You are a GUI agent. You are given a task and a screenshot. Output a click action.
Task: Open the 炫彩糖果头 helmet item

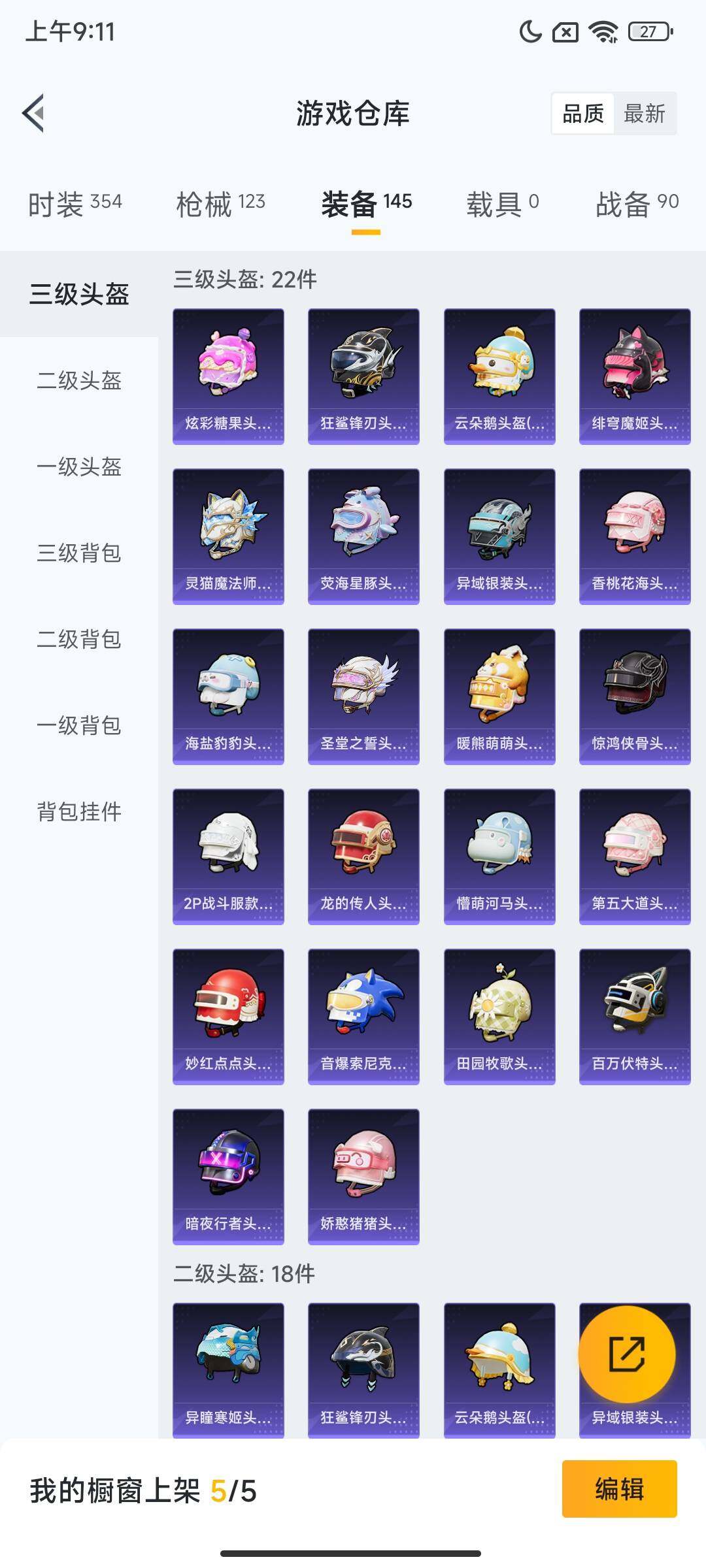tap(228, 376)
